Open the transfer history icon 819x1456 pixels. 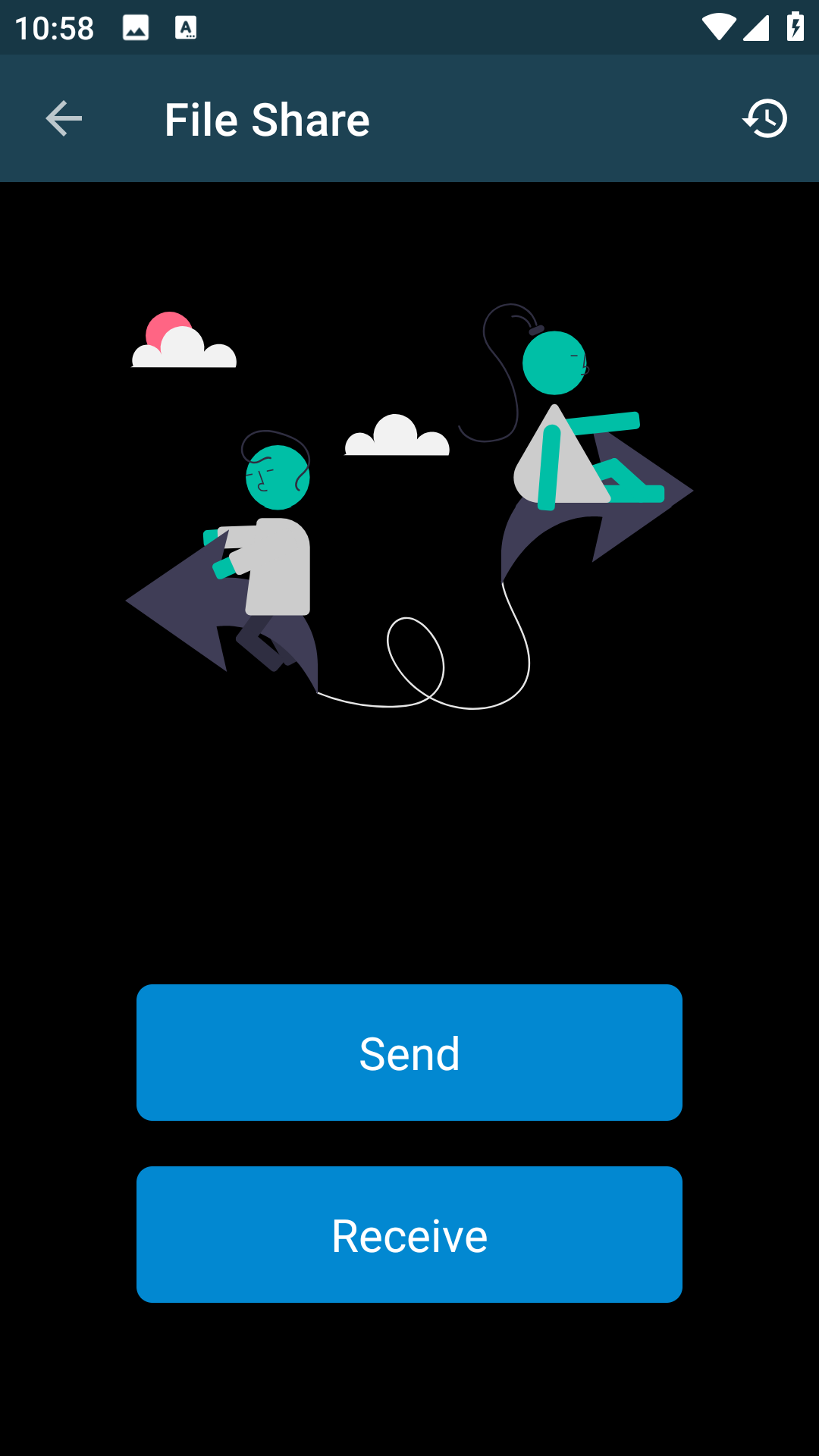pyautogui.click(x=764, y=119)
